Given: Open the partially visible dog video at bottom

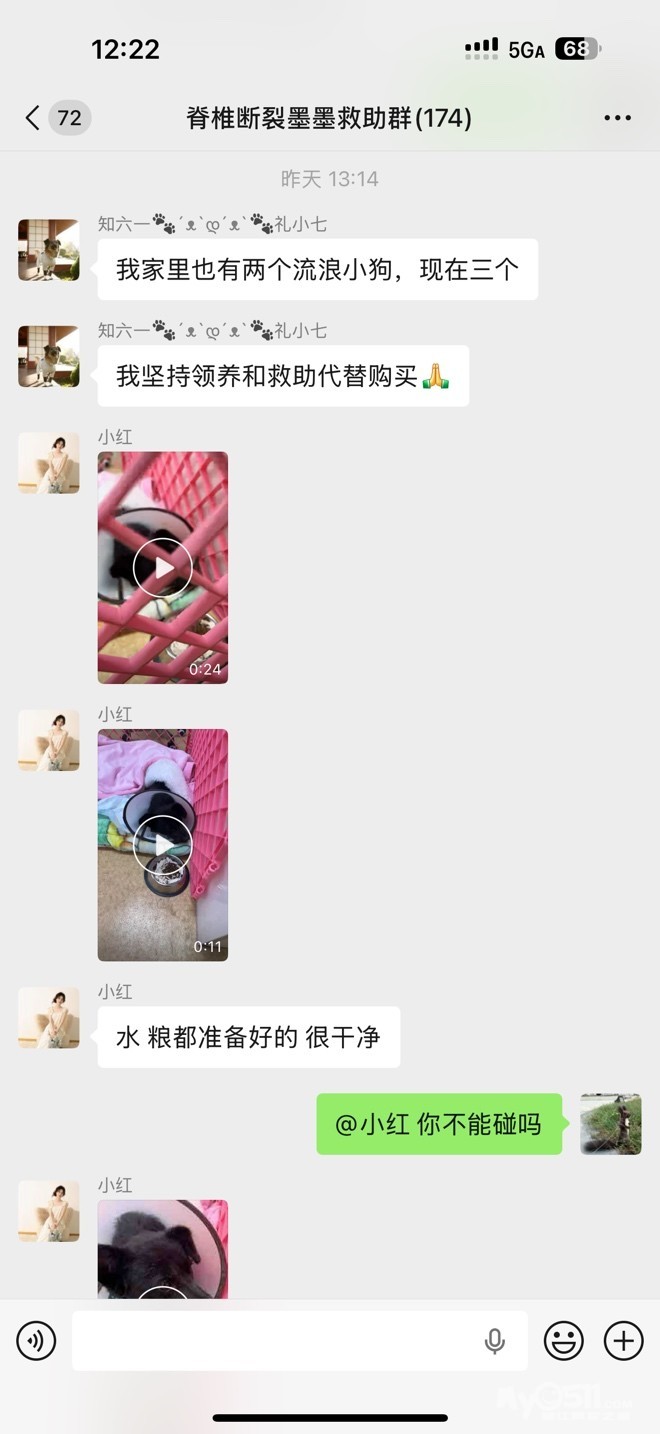Looking at the screenshot, I should click(162, 1250).
